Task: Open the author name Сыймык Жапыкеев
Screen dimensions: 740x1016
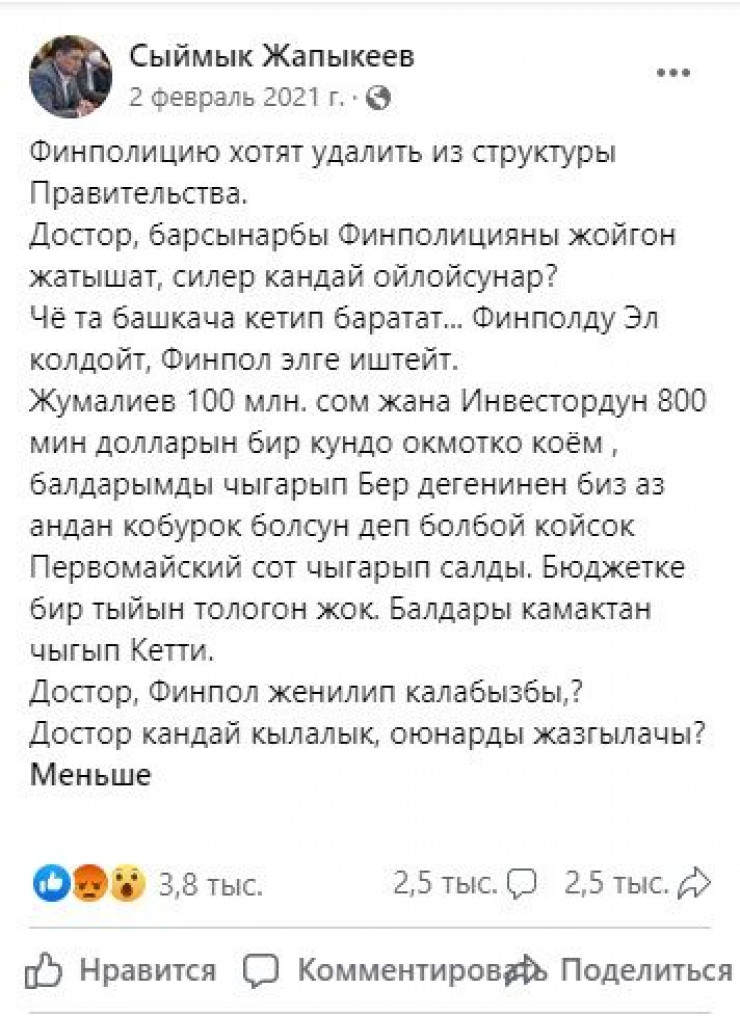Action: tap(271, 58)
